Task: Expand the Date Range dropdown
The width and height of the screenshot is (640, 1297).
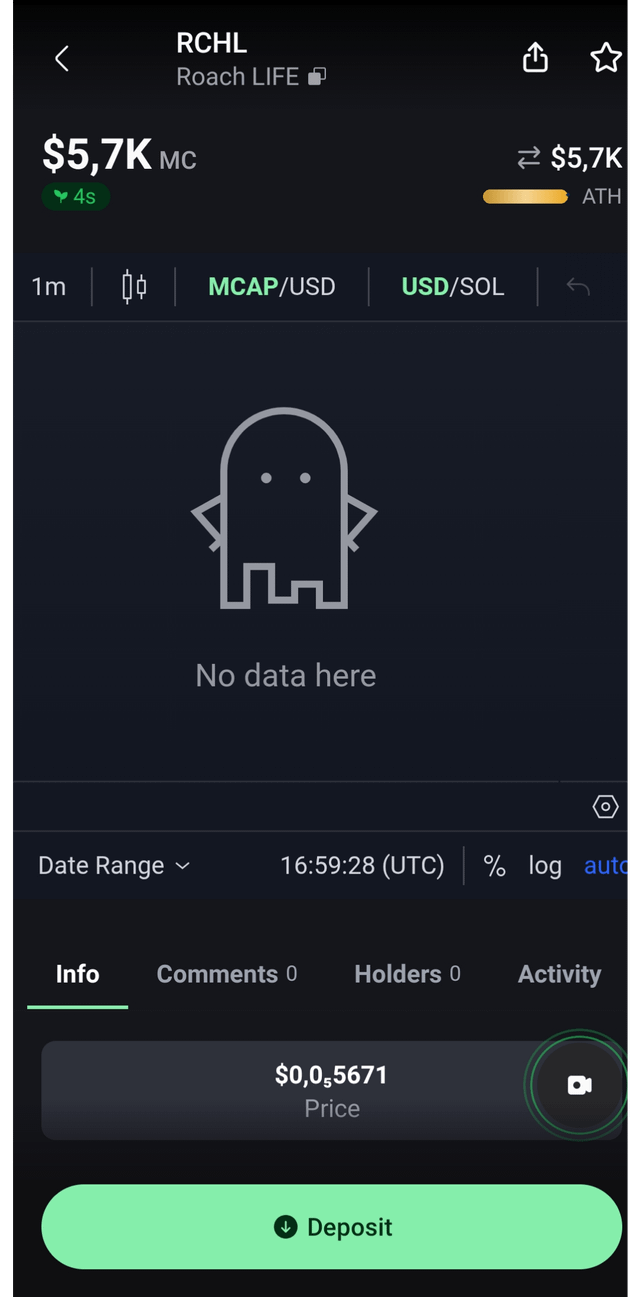Action: [x=113, y=865]
